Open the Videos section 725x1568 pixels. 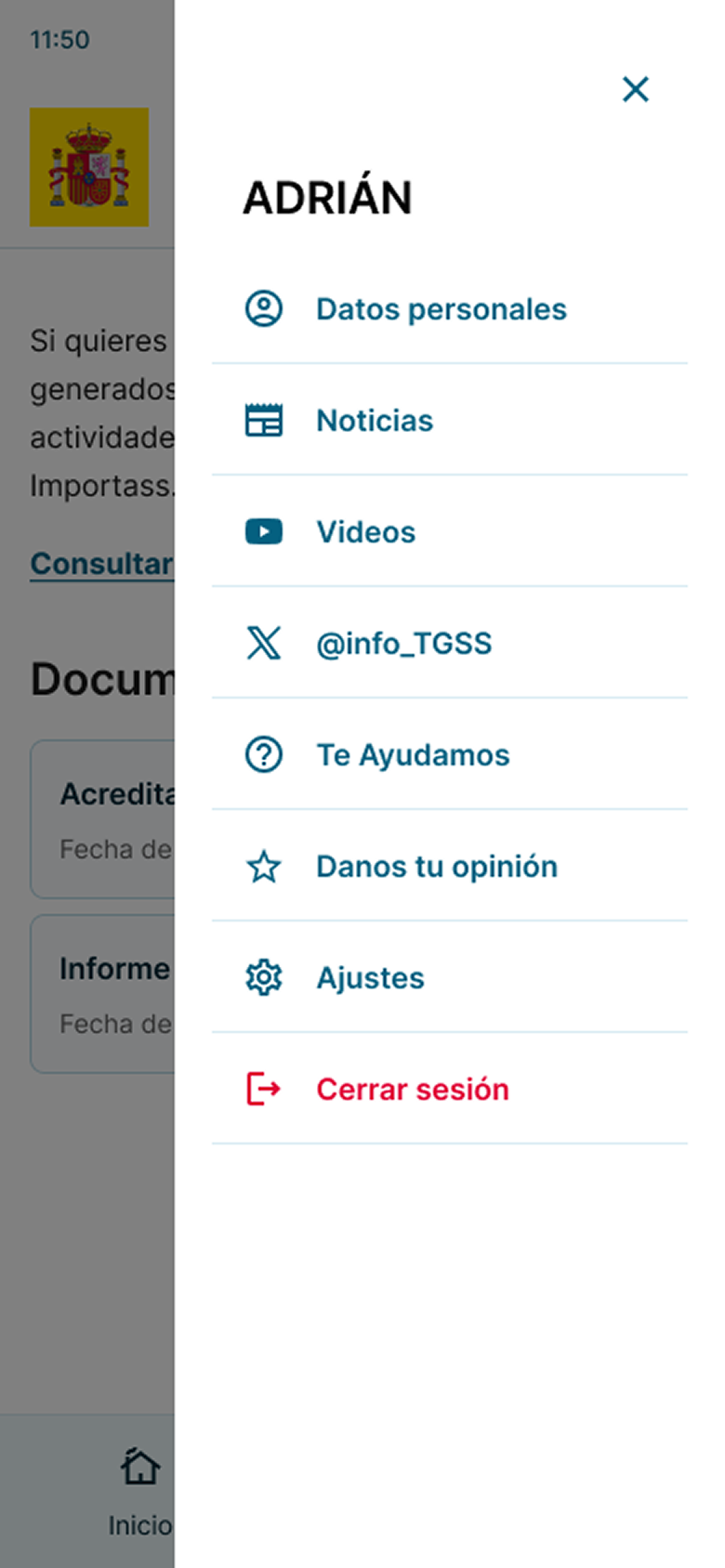pyautogui.click(x=365, y=532)
